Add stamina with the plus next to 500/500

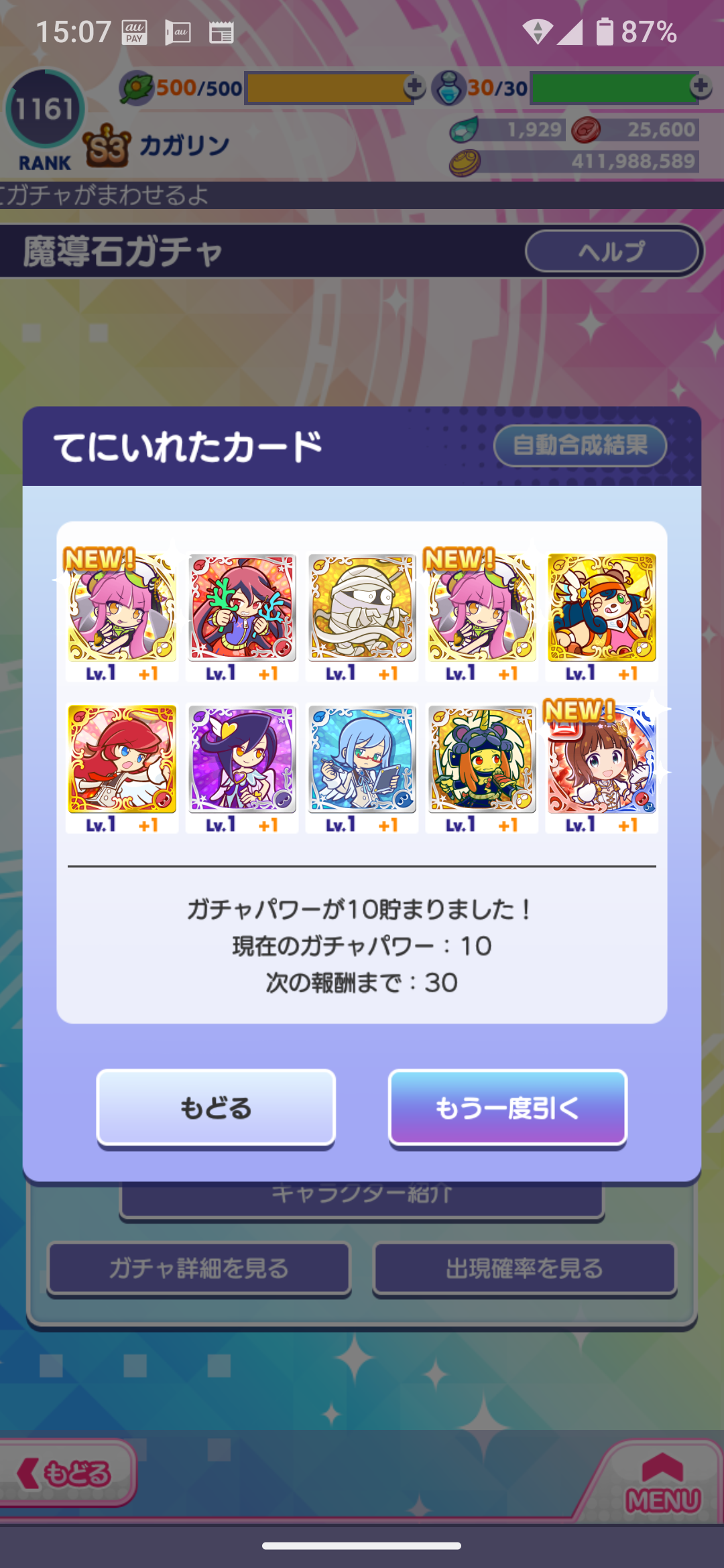click(414, 86)
